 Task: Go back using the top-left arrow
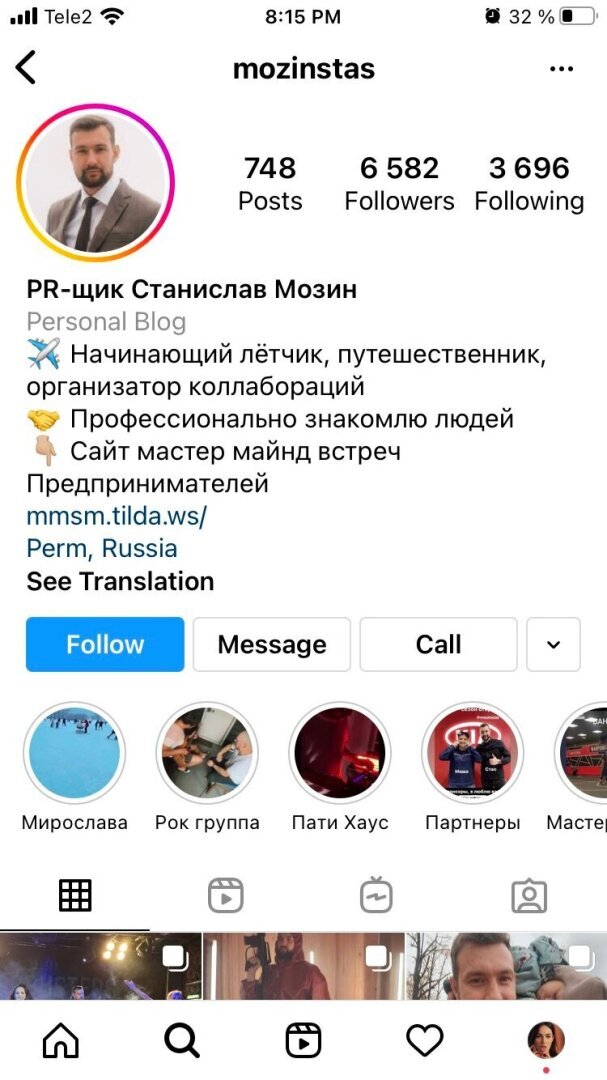pos(27,68)
